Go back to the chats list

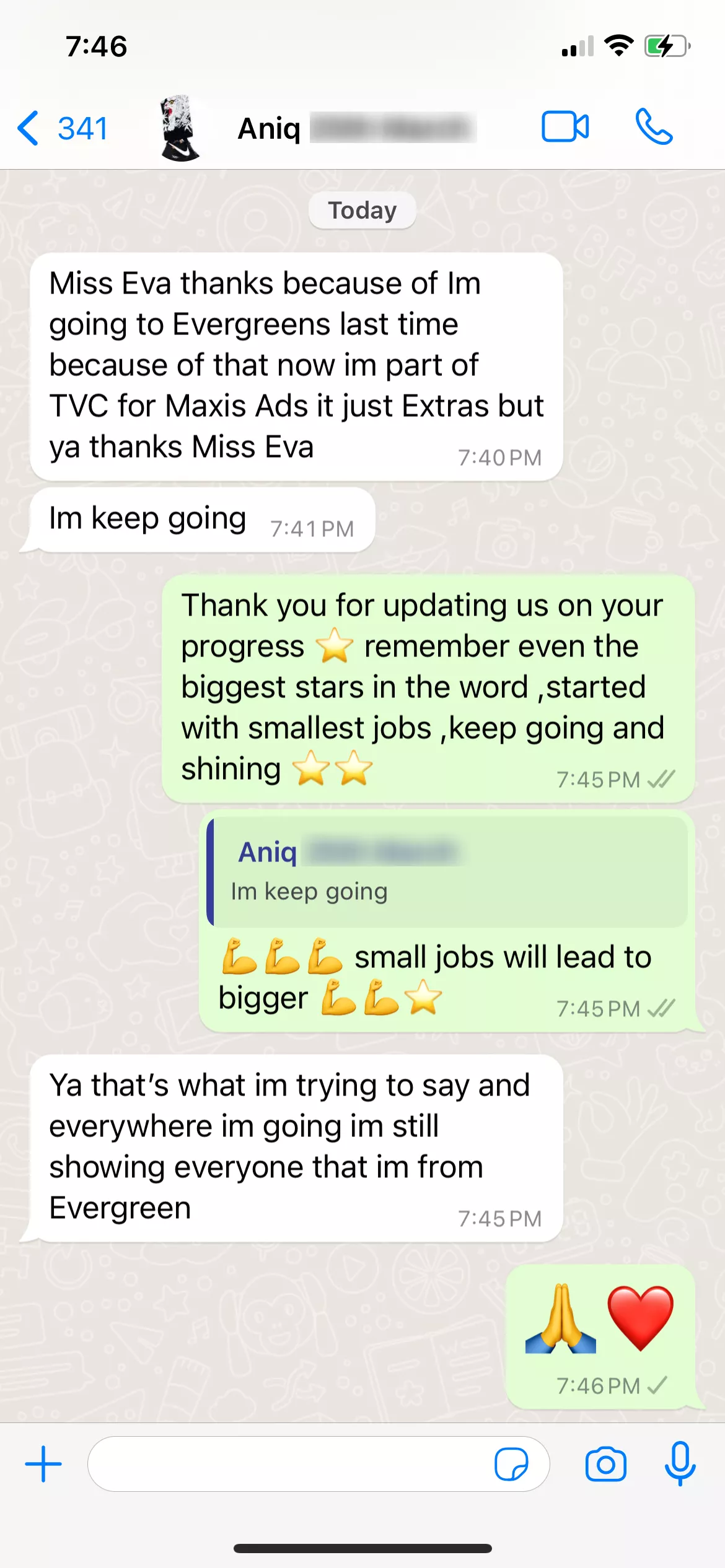[x=61, y=128]
